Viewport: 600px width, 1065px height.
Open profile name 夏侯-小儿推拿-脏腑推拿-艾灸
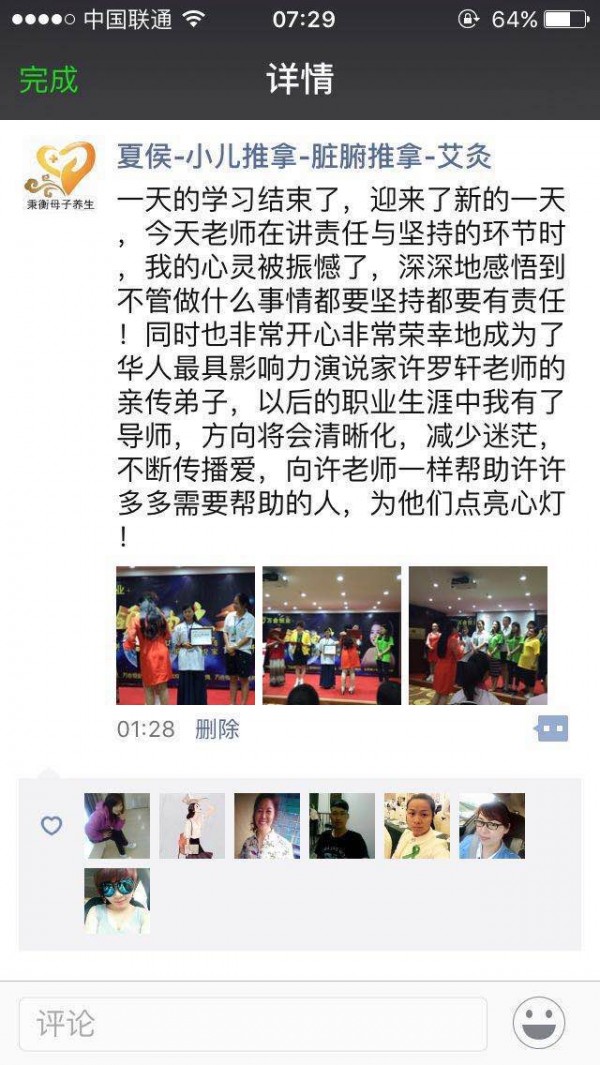click(x=304, y=157)
